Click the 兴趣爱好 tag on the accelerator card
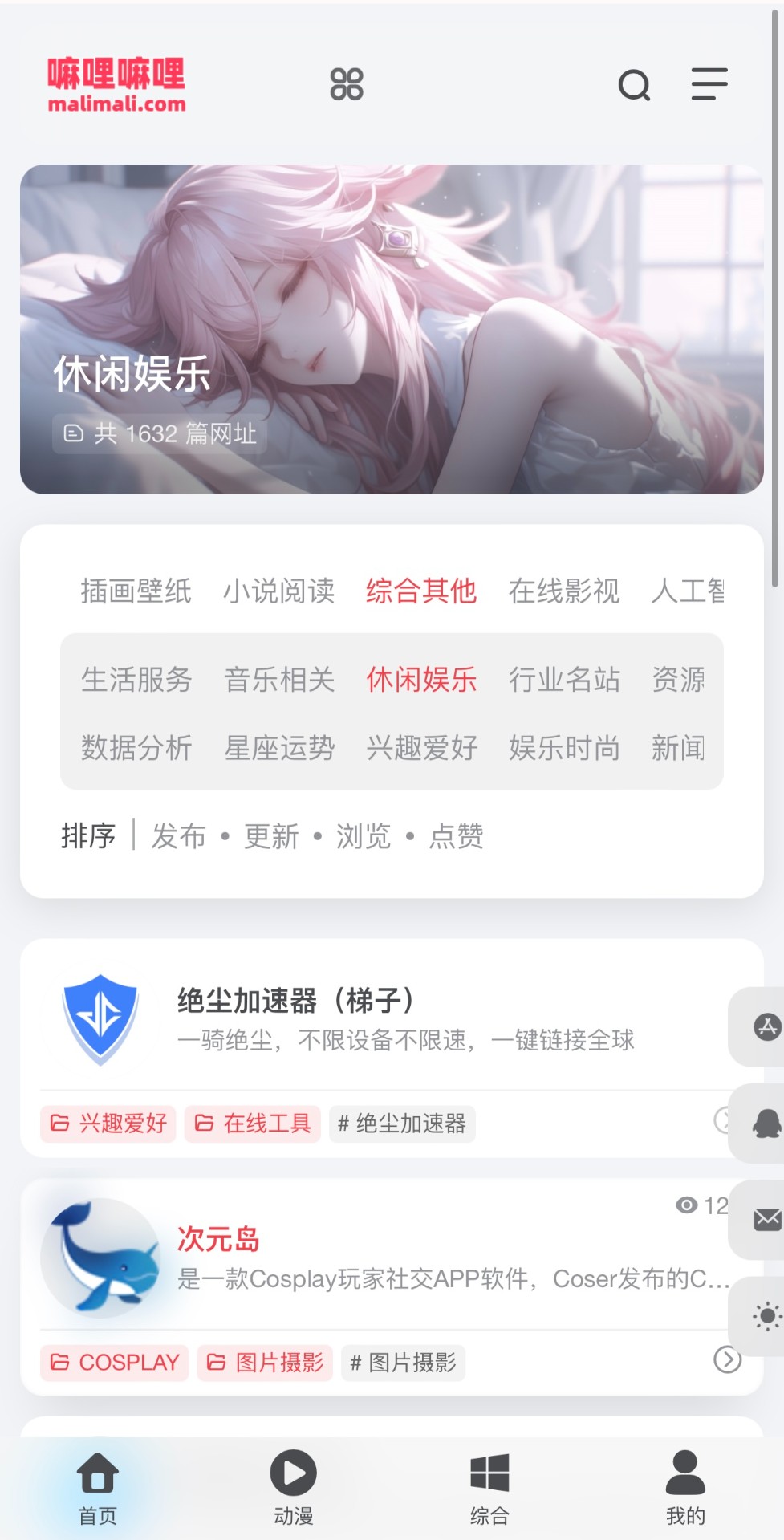Image resolution: width=784 pixels, height=1540 pixels. pyautogui.click(x=108, y=1124)
